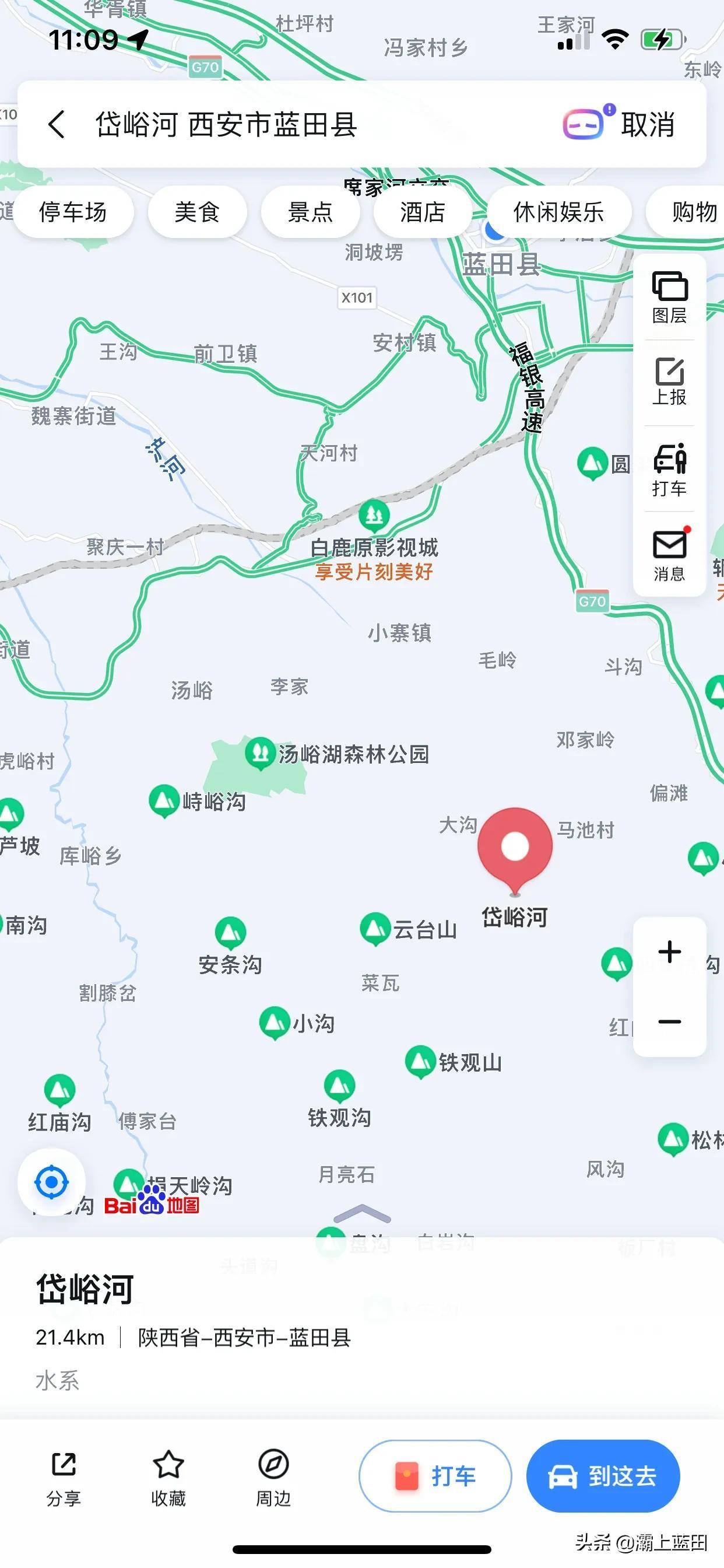Go back from the search results
This screenshot has height=1568, width=724.
point(57,125)
